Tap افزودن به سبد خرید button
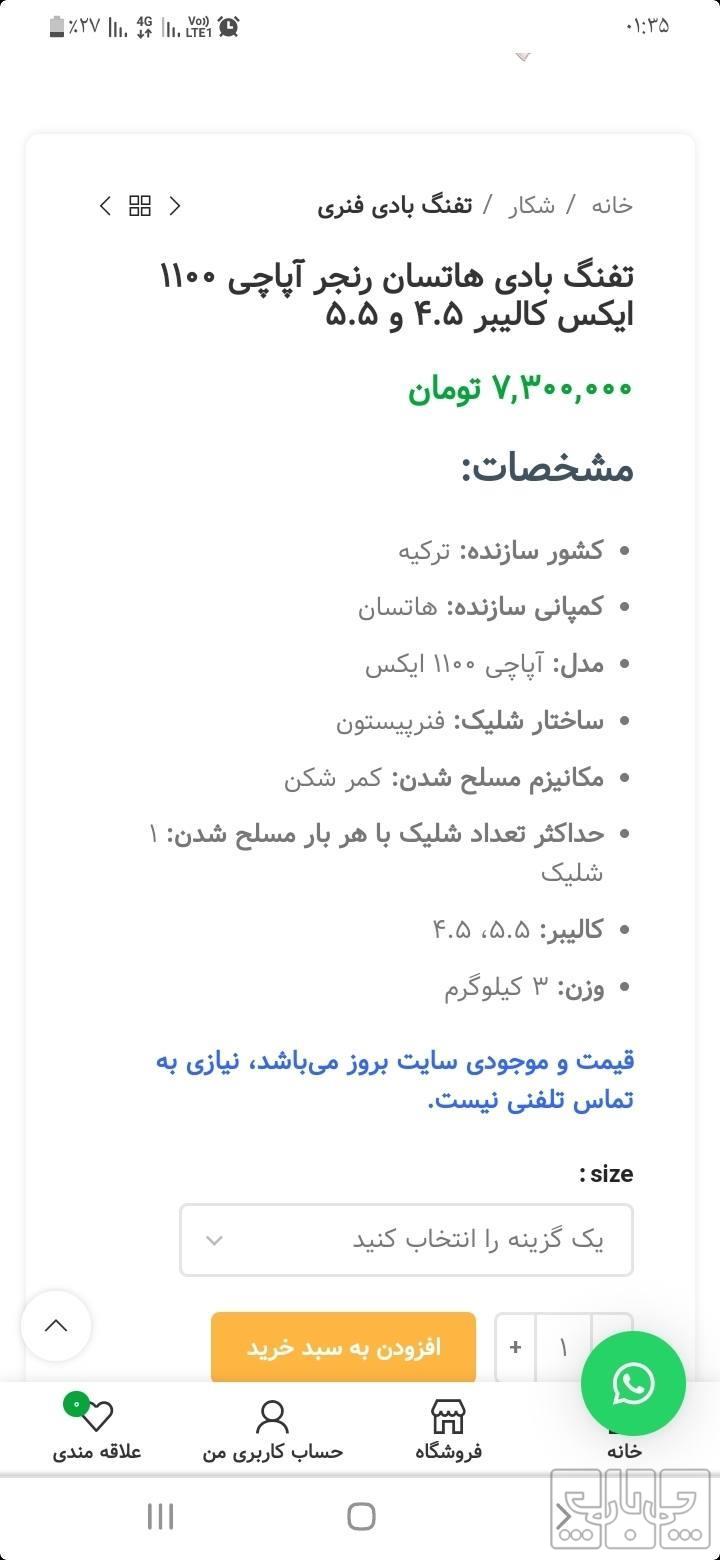Viewport: 720px width, 1560px height. tap(343, 1347)
